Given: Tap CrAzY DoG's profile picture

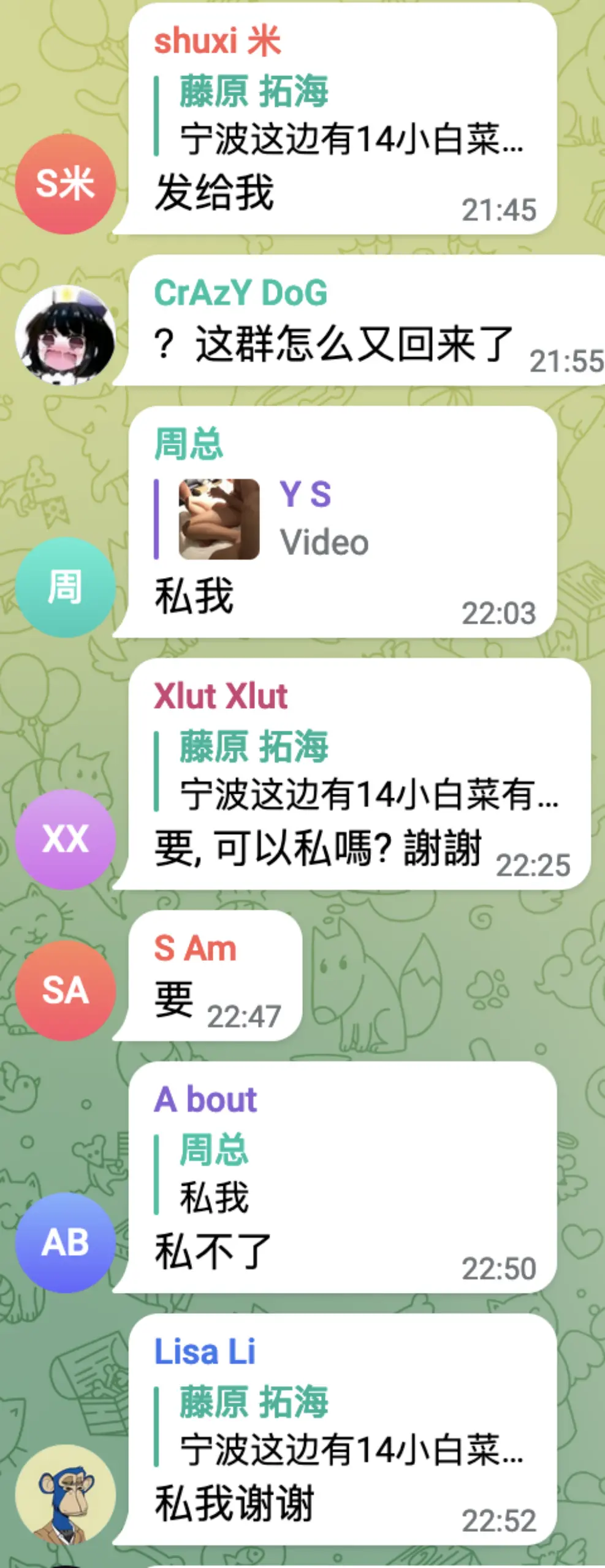Looking at the screenshot, I should pos(66,336).
